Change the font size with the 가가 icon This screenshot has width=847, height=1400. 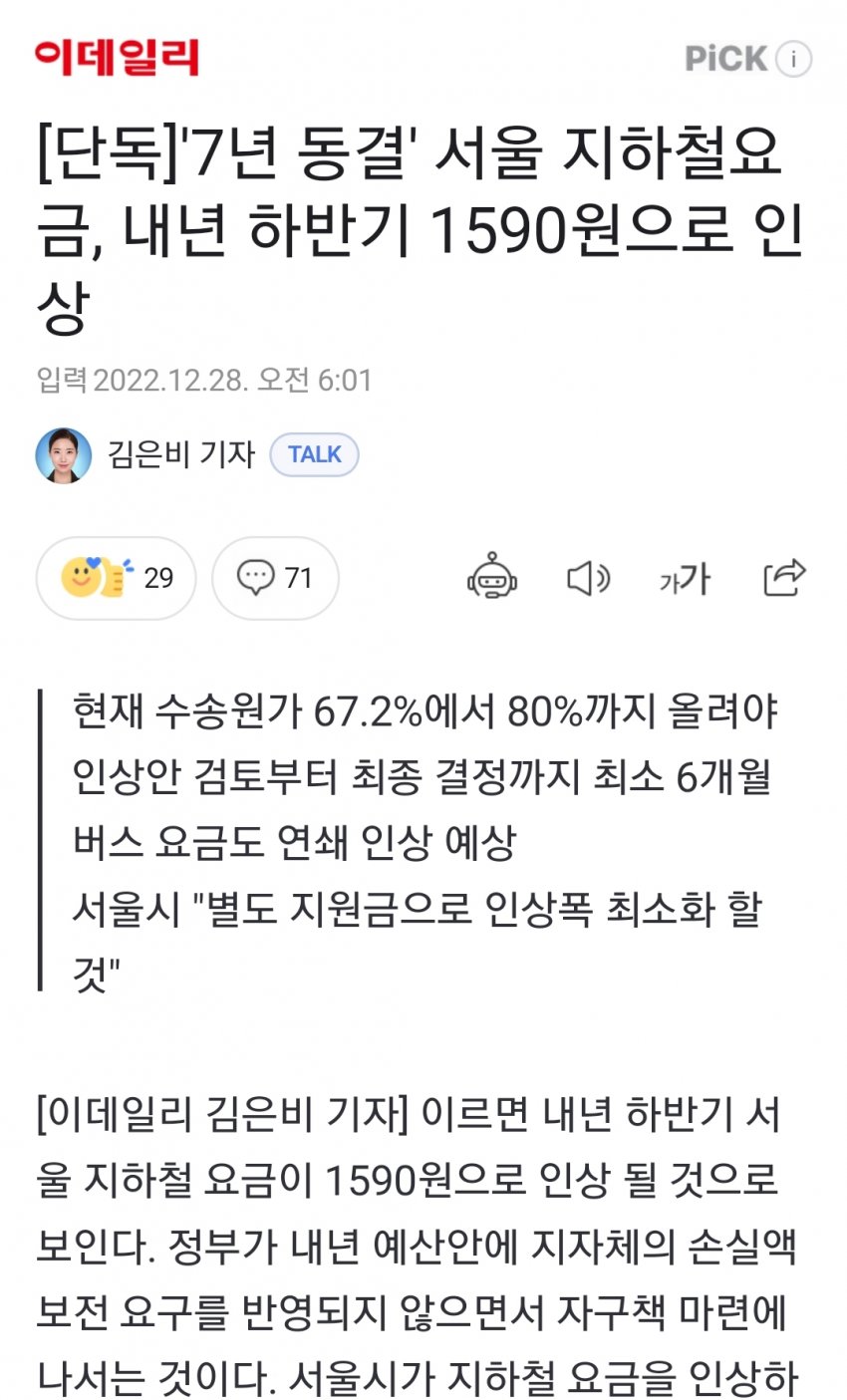[685, 578]
